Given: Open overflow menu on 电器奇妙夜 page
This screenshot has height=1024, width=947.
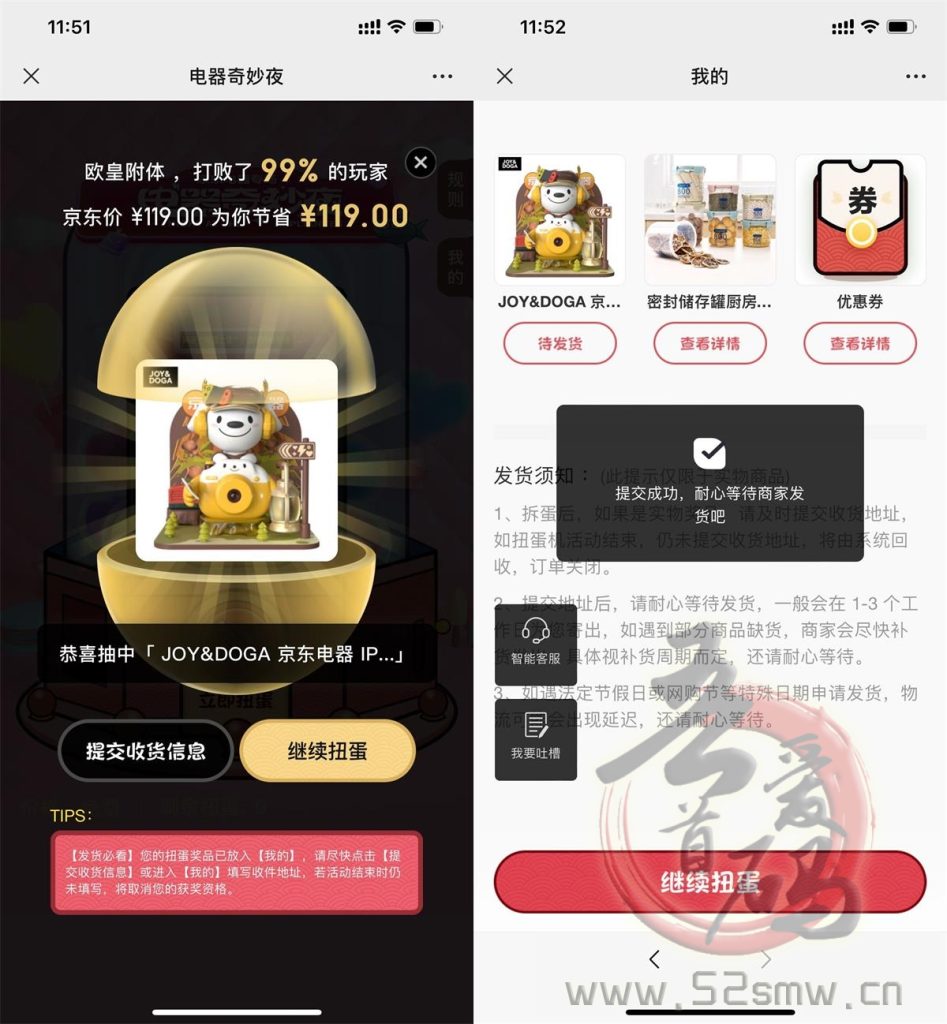Looking at the screenshot, I should point(442,76).
